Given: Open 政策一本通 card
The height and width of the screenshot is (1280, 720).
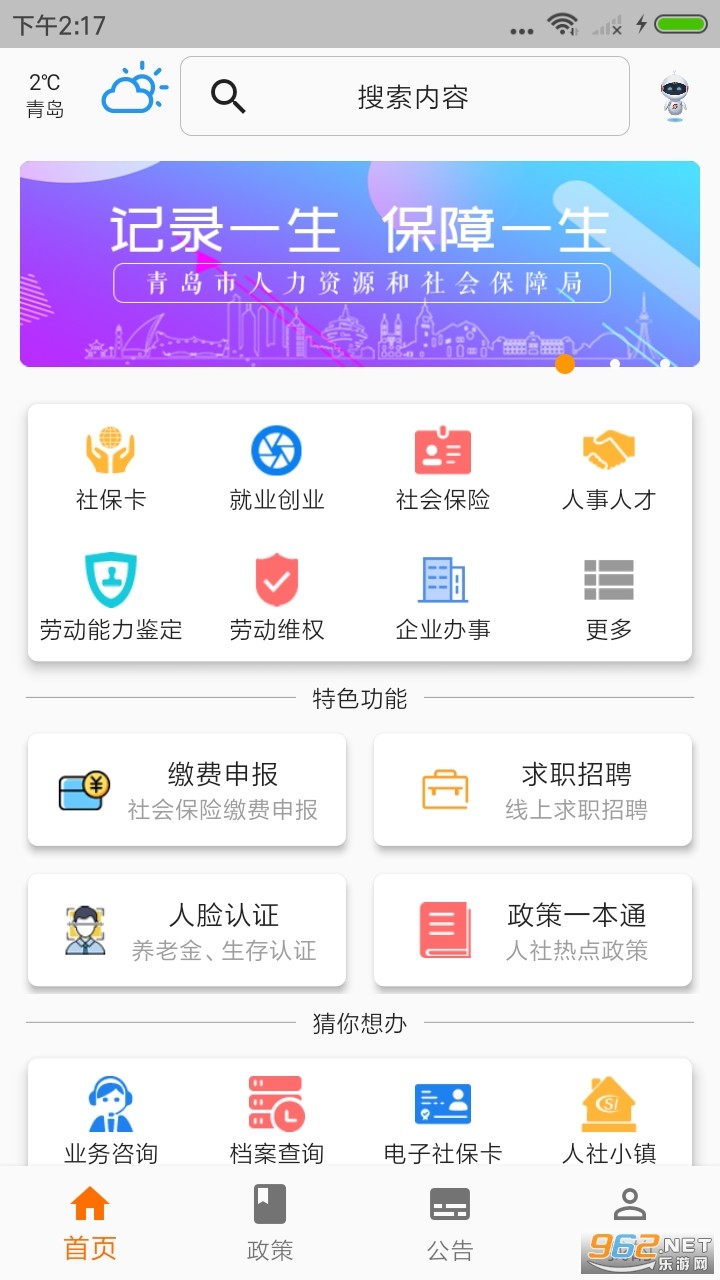Looking at the screenshot, I should [x=533, y=930].
